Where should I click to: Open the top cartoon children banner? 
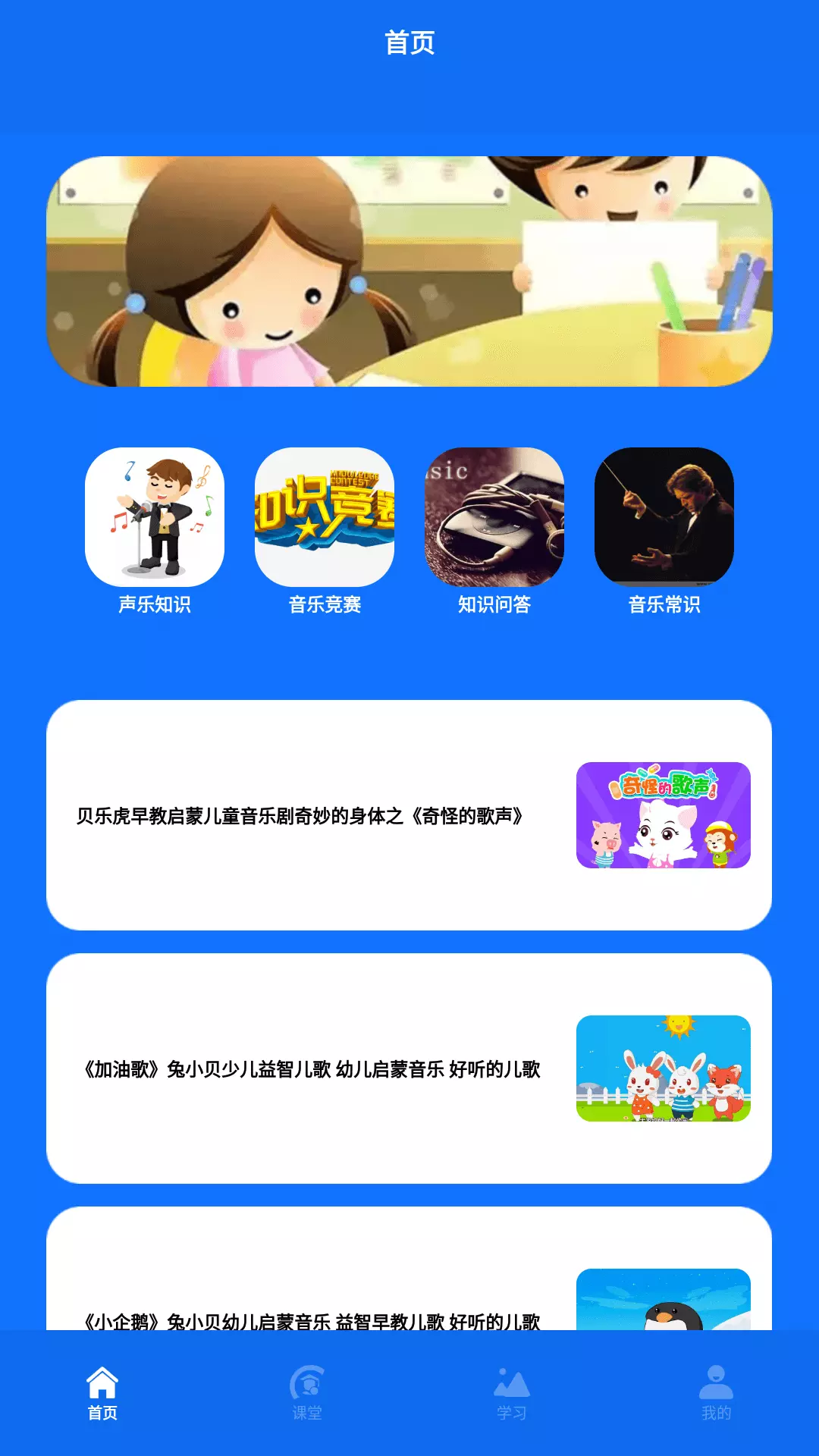(409, 271)
